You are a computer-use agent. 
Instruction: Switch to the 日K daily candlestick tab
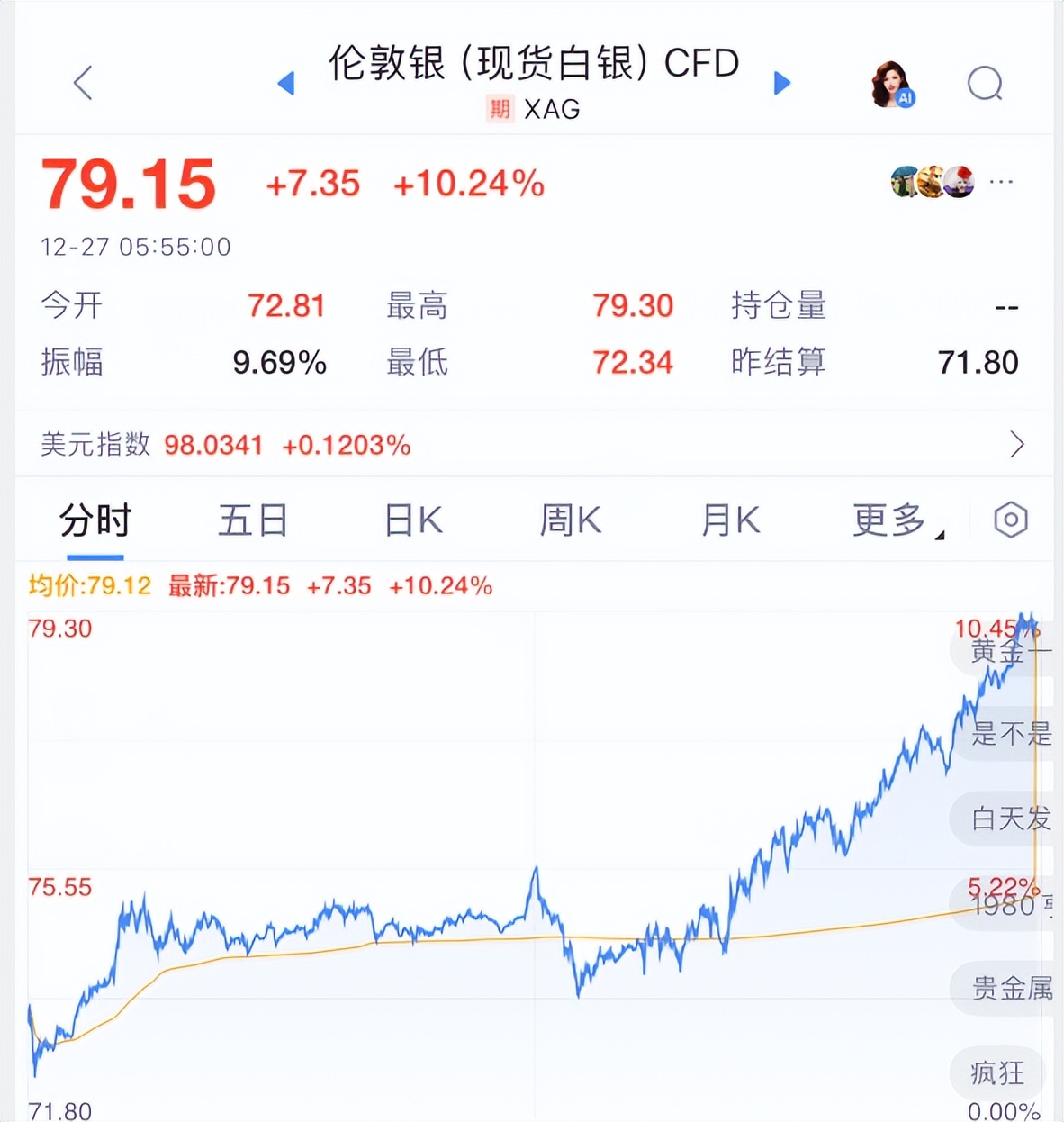click(x=411, y=520)
